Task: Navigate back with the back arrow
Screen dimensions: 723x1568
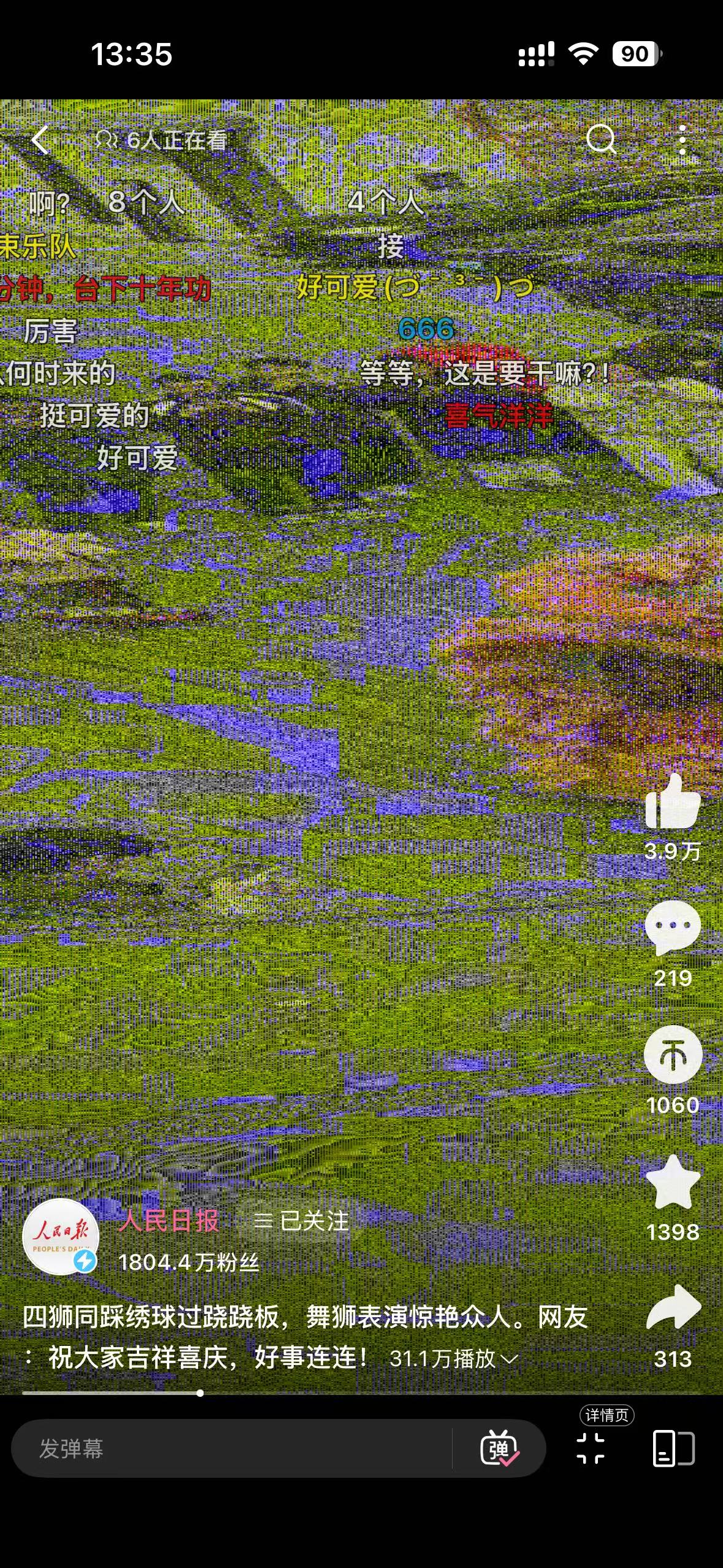Action: coord(41,140)
